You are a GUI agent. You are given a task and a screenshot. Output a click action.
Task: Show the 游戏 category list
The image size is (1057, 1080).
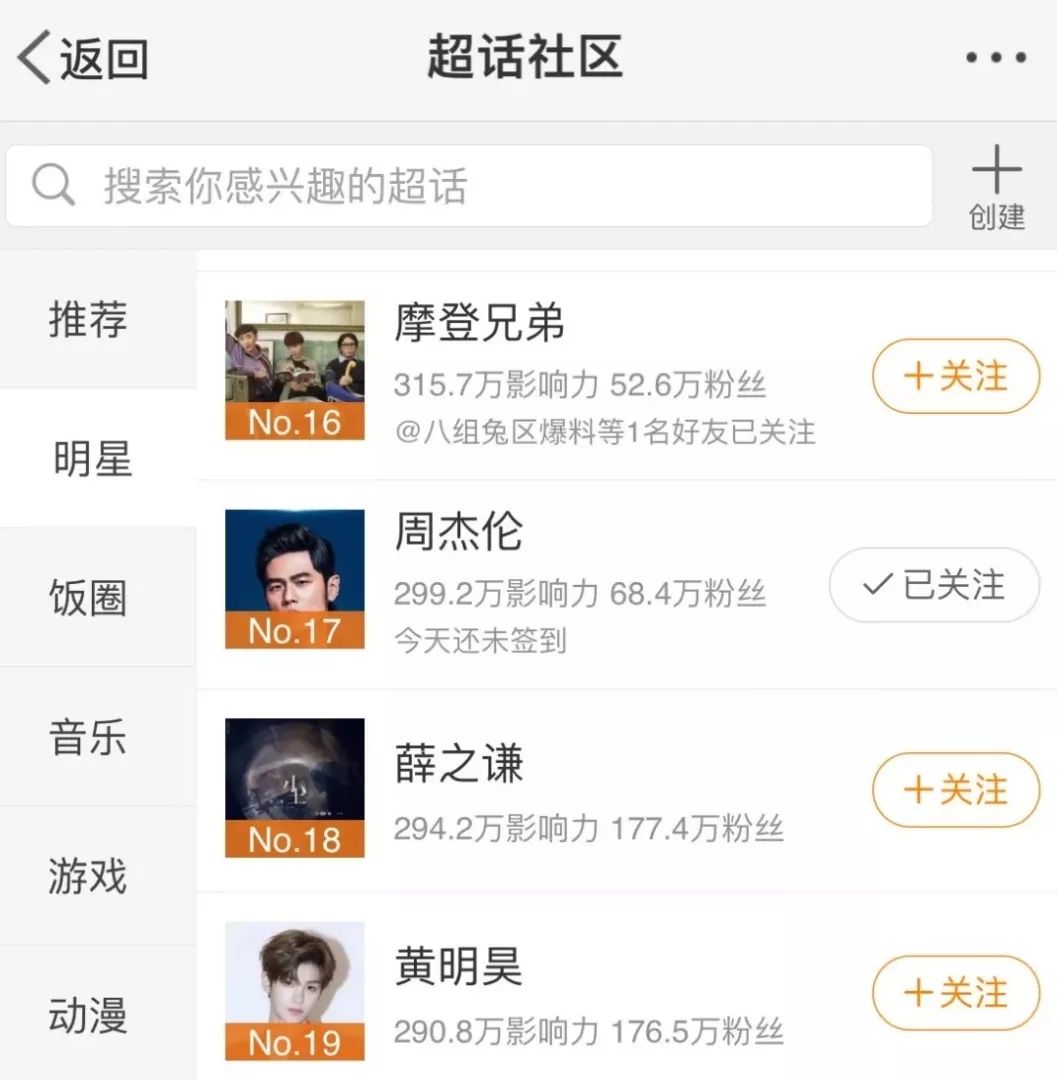click(x=89, y=876)
